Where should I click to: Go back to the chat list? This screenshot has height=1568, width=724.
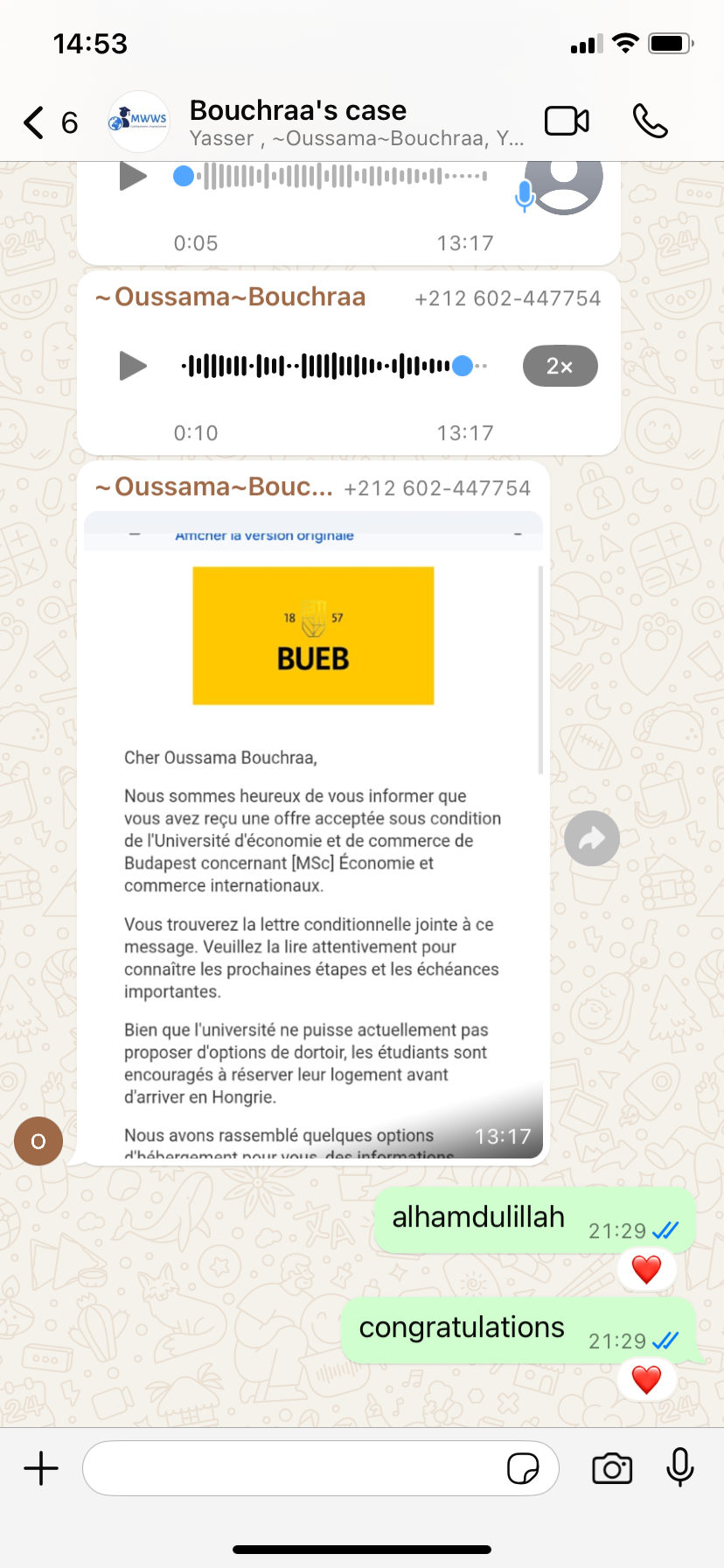click(x=35, y=122)
